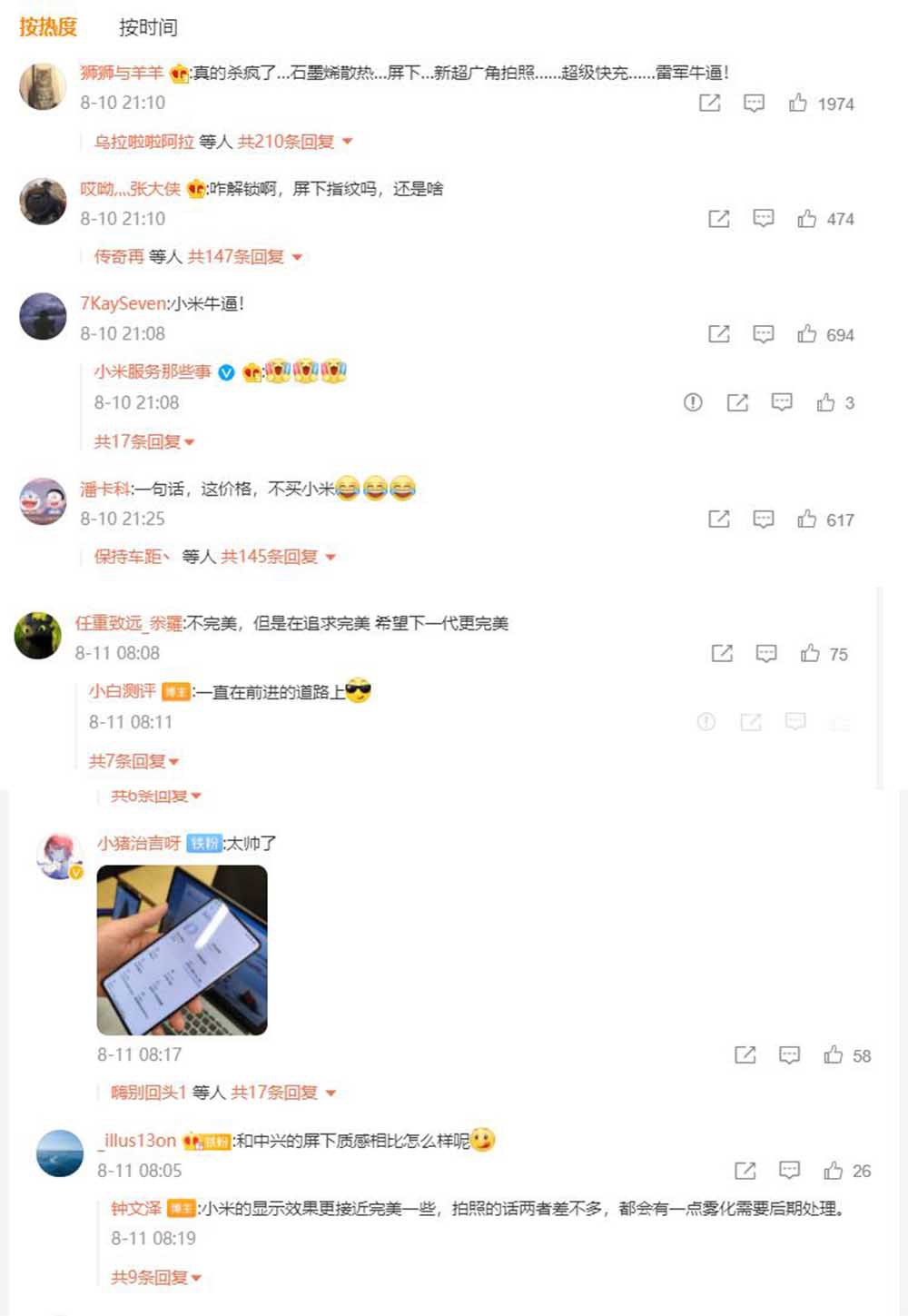Like 潘卡科's comment

pyautogui.click(x=807, y=519)
